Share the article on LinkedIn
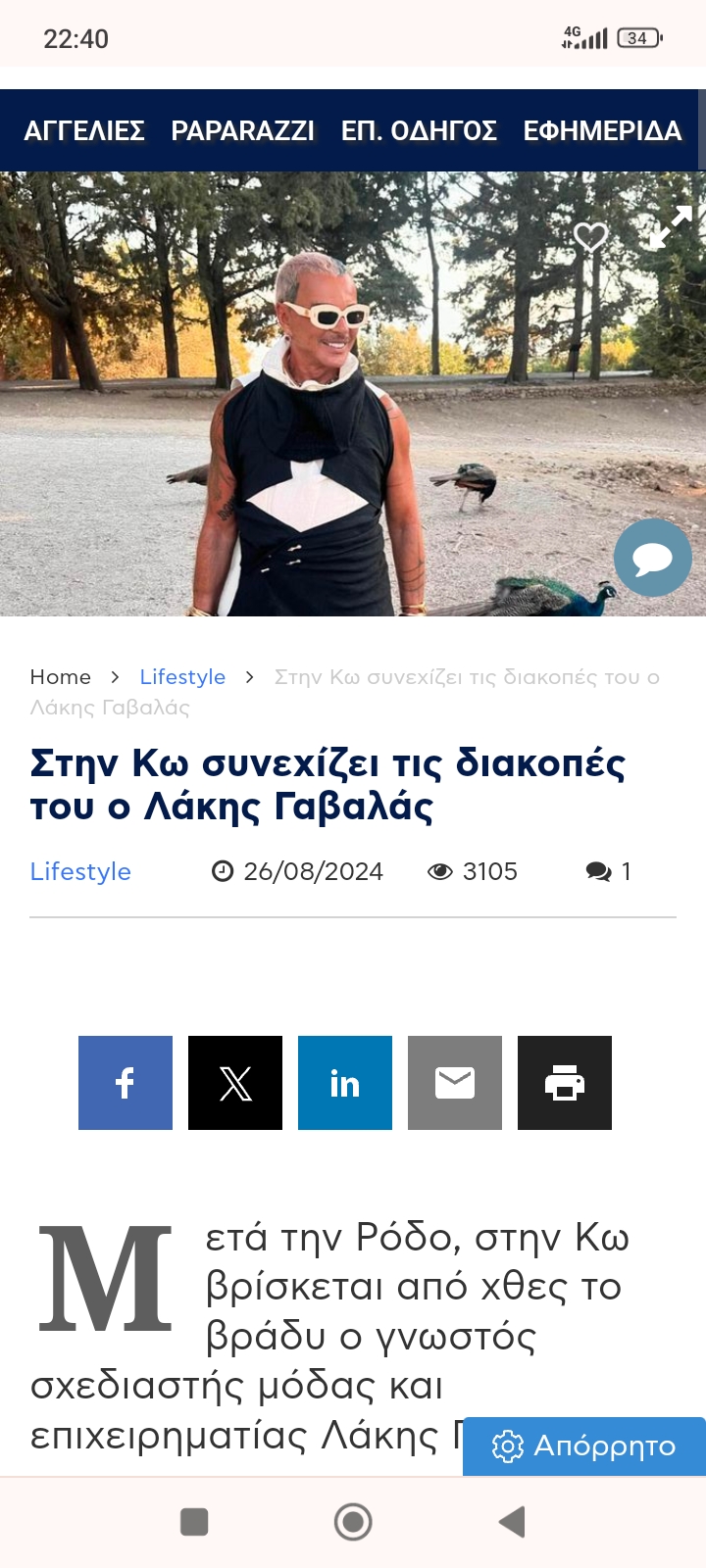706x1568 pixels. pos(345,1083)
